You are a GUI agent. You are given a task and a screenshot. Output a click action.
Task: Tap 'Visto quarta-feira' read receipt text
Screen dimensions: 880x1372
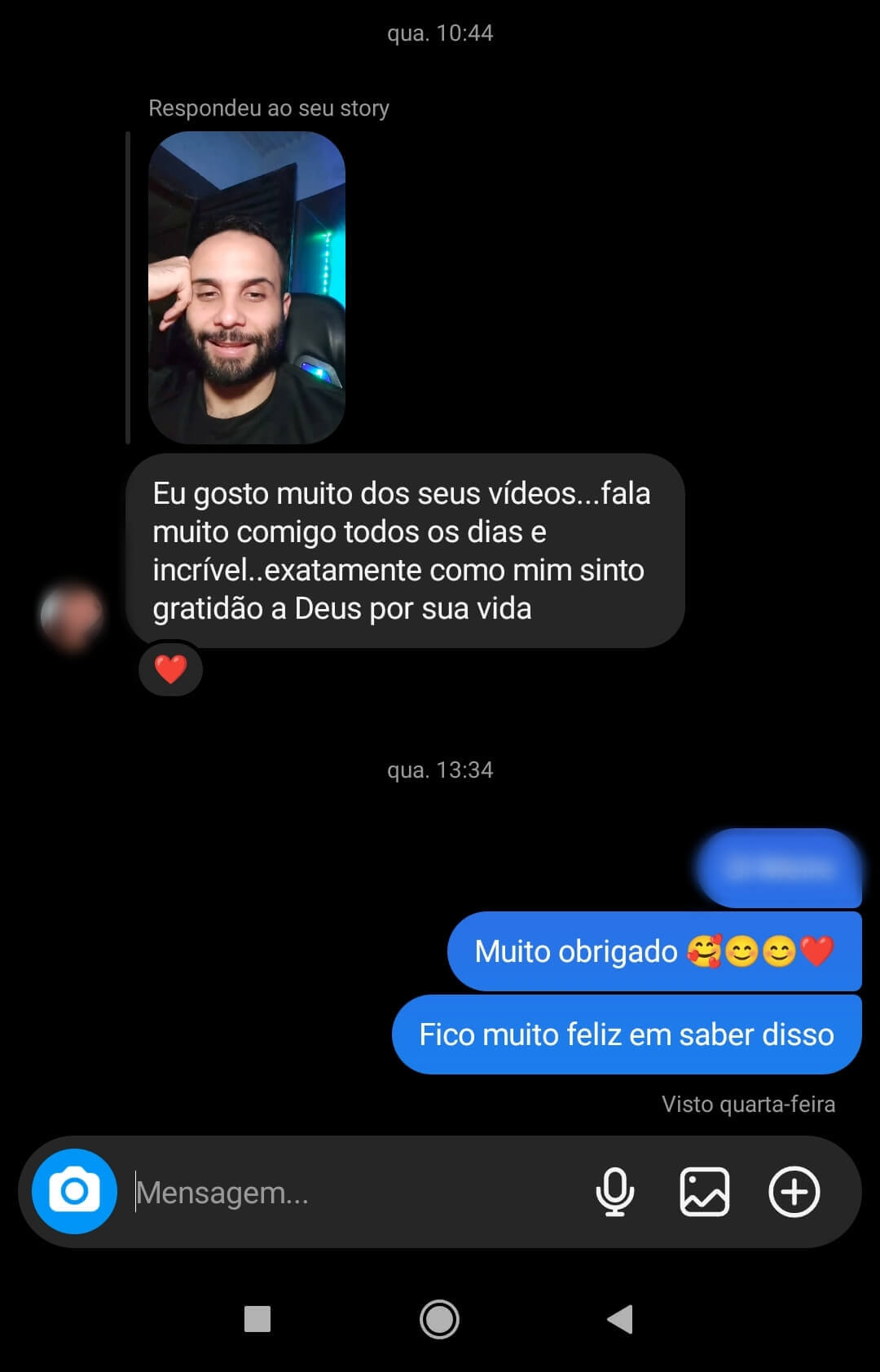tap(747, 1104)
